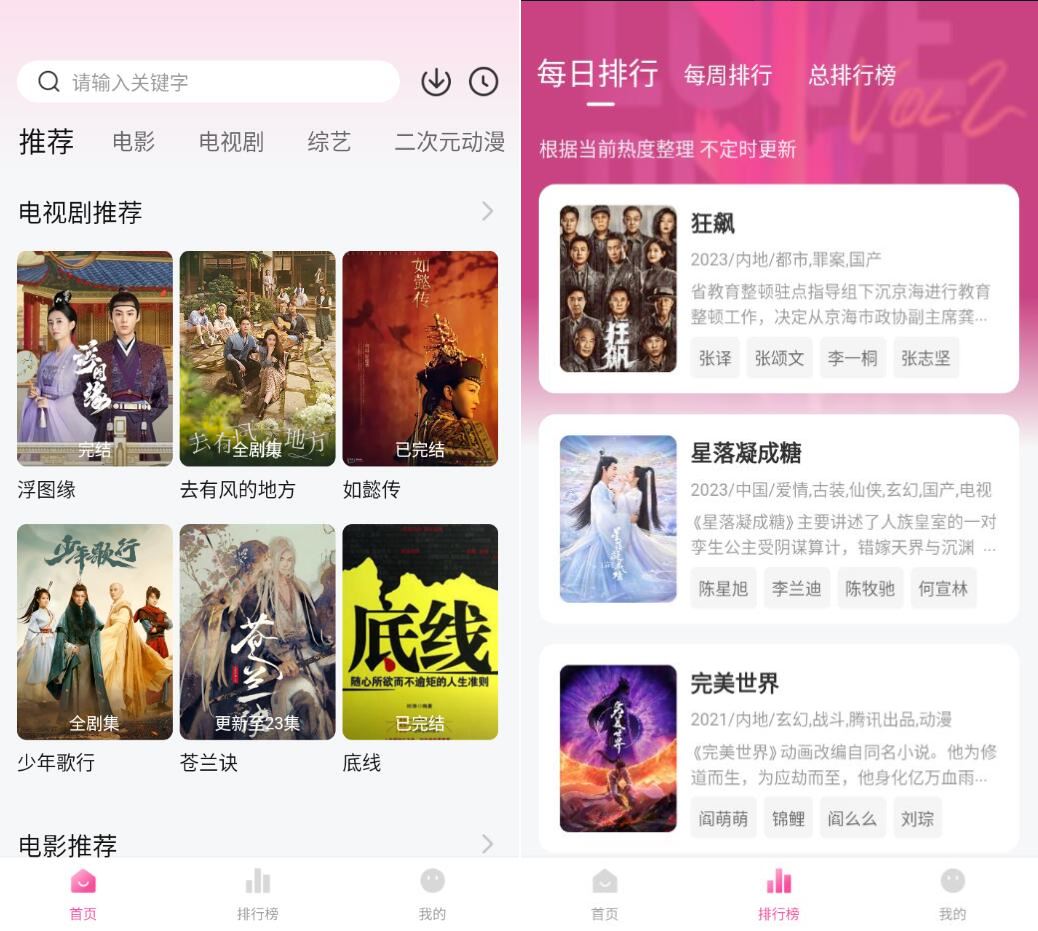Screen dimensions: 1038x931
Task: Expand 电视剧推荐 with its arrow
Action: coord(487,211)
